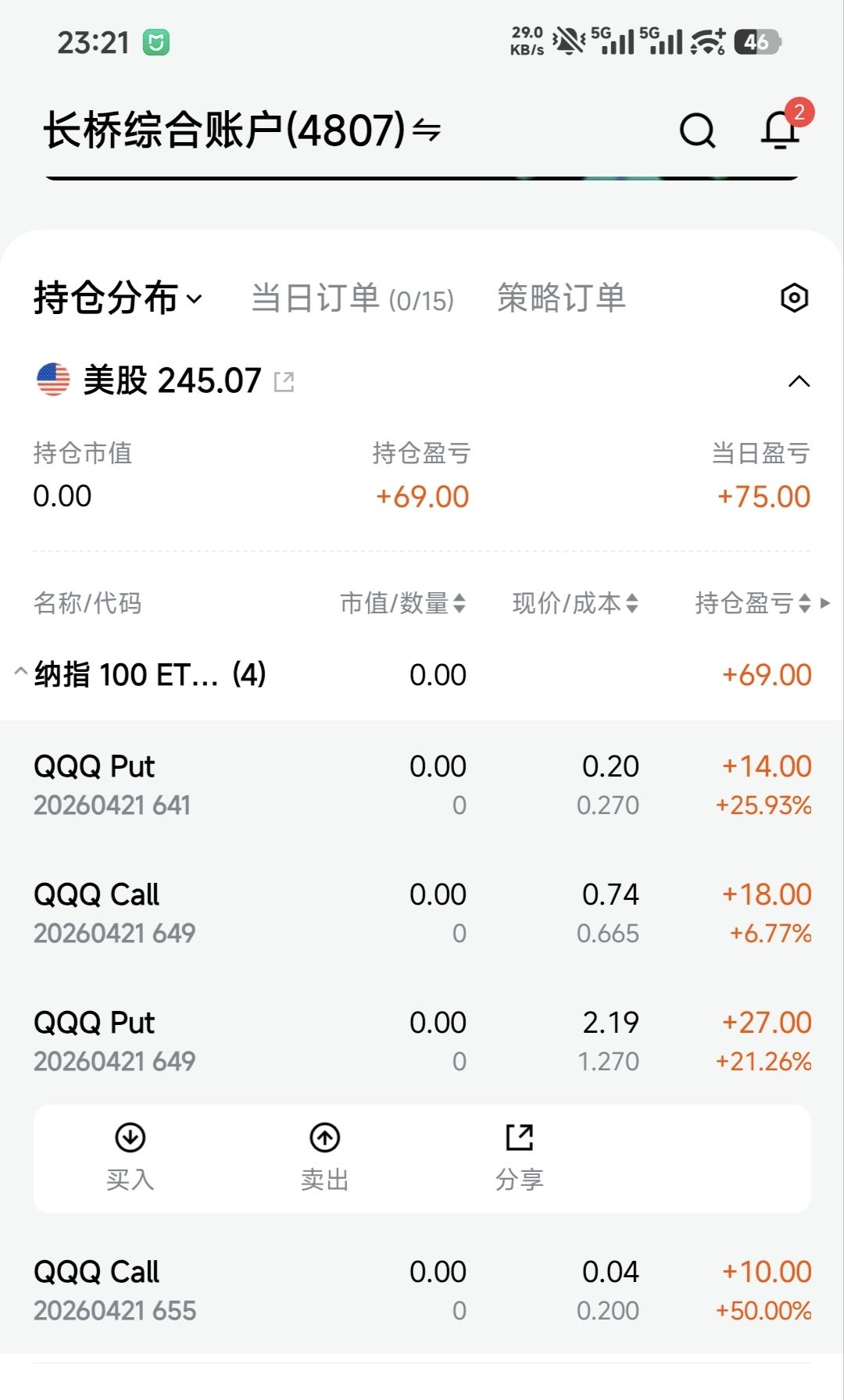Image resolution: width=844 pixels, height=1400 pixels.
Task: Tap 卖出 to sell
Action: (325, 1159)
